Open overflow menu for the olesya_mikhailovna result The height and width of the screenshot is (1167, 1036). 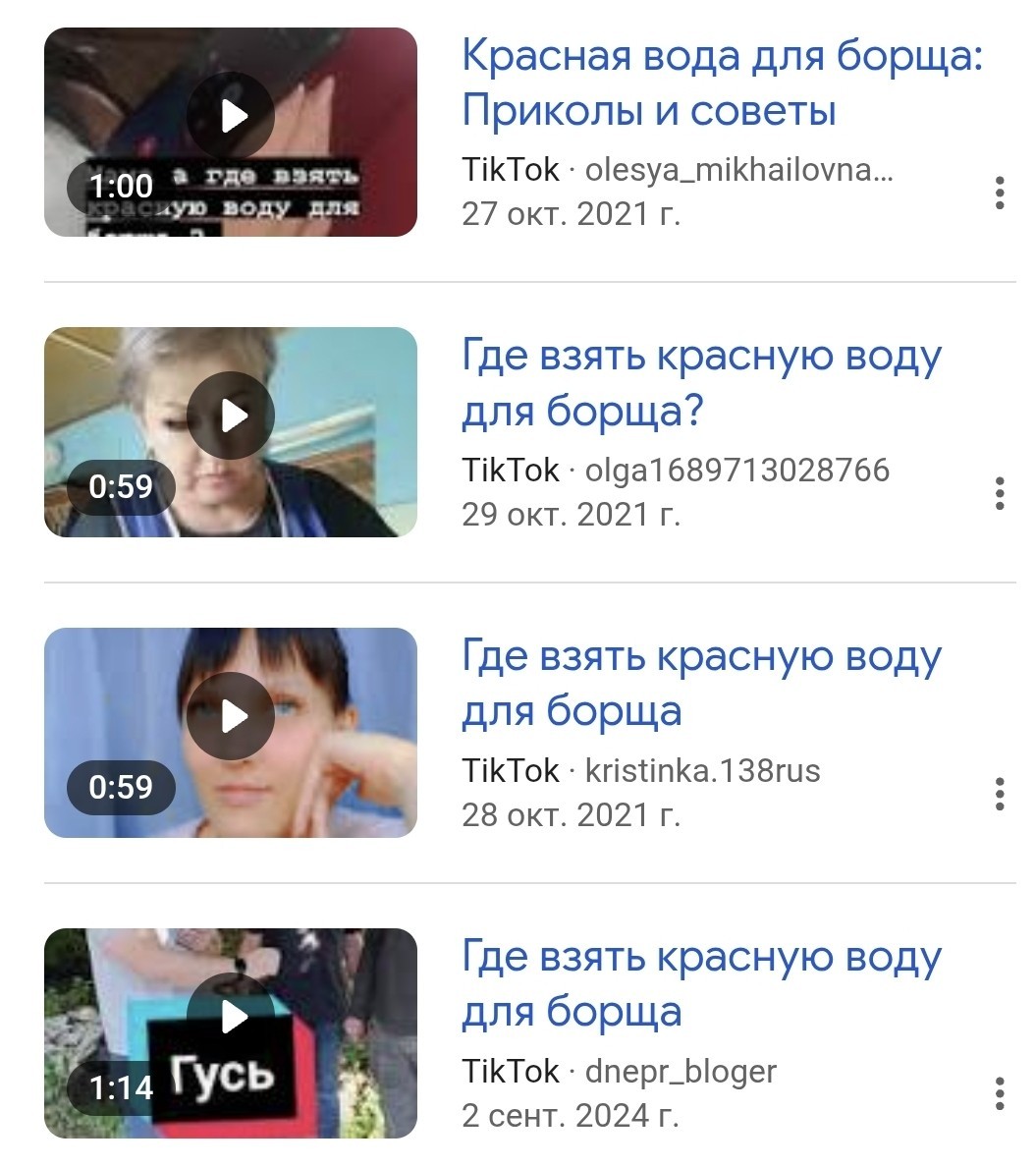coord(1000,193)
